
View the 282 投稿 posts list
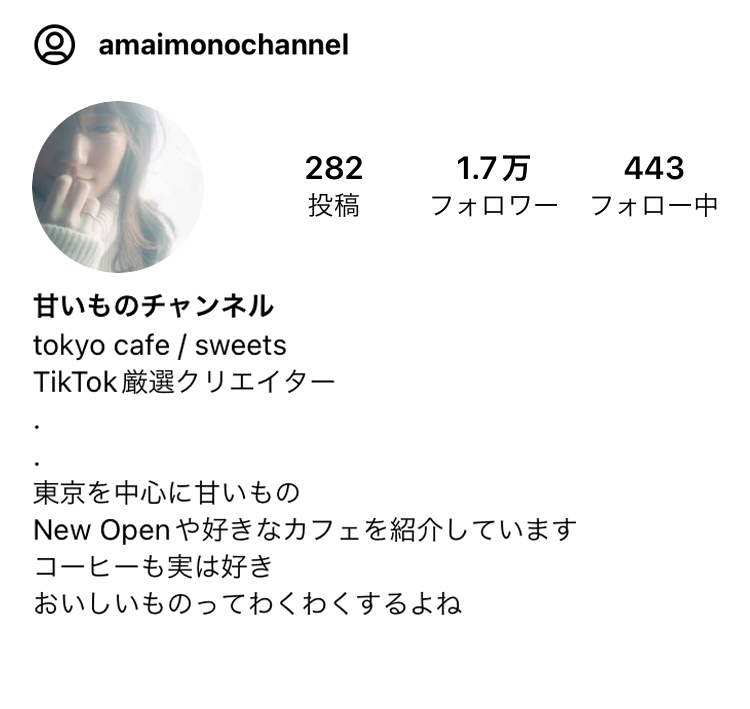click(334, 186)
